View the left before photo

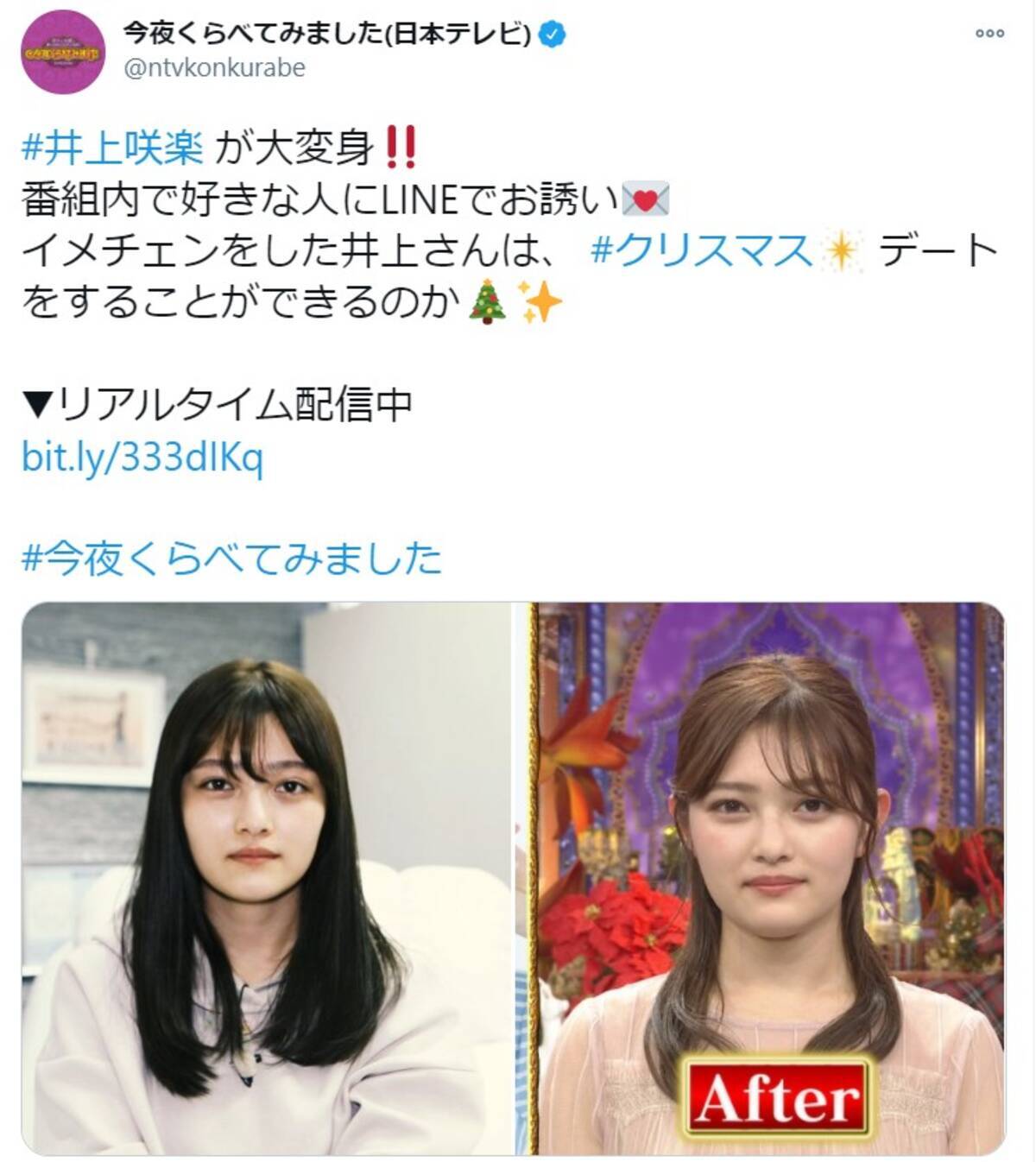267,878
